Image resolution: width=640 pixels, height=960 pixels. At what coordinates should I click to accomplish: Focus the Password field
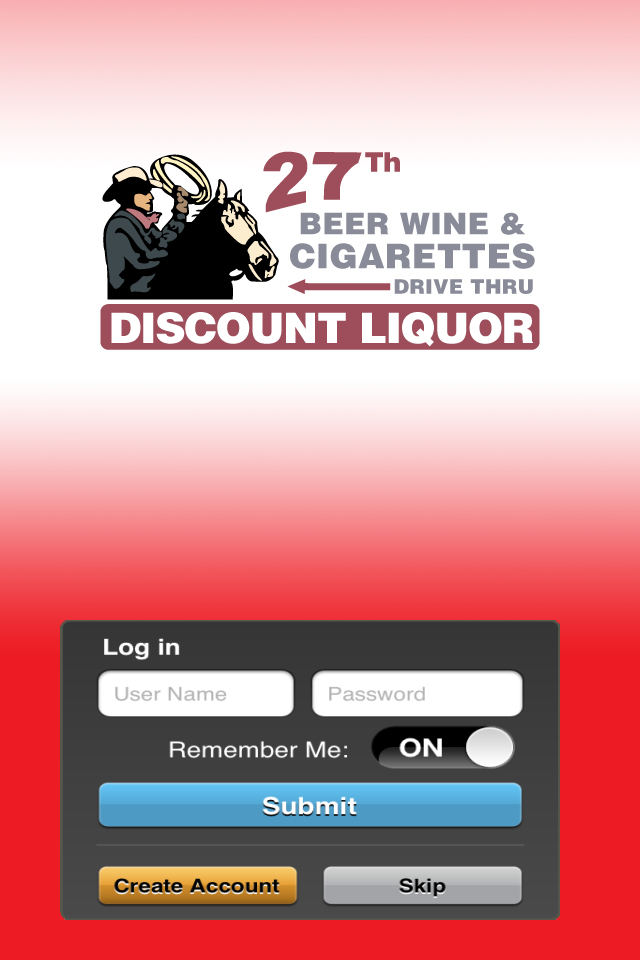417,693
